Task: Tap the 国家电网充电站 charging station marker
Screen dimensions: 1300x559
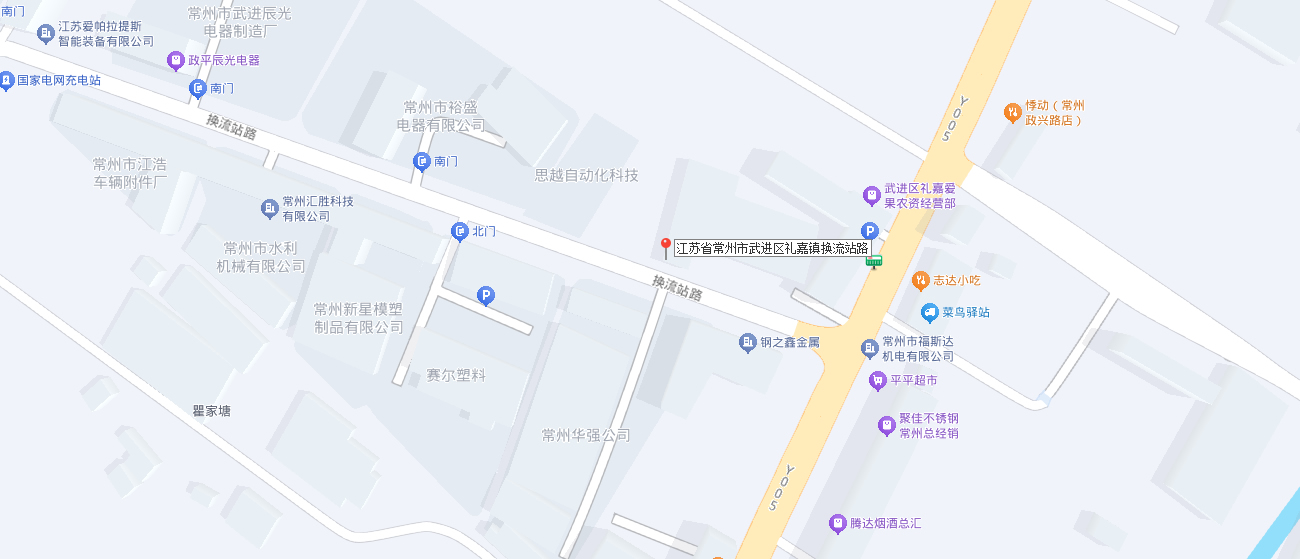Action: 6,80
